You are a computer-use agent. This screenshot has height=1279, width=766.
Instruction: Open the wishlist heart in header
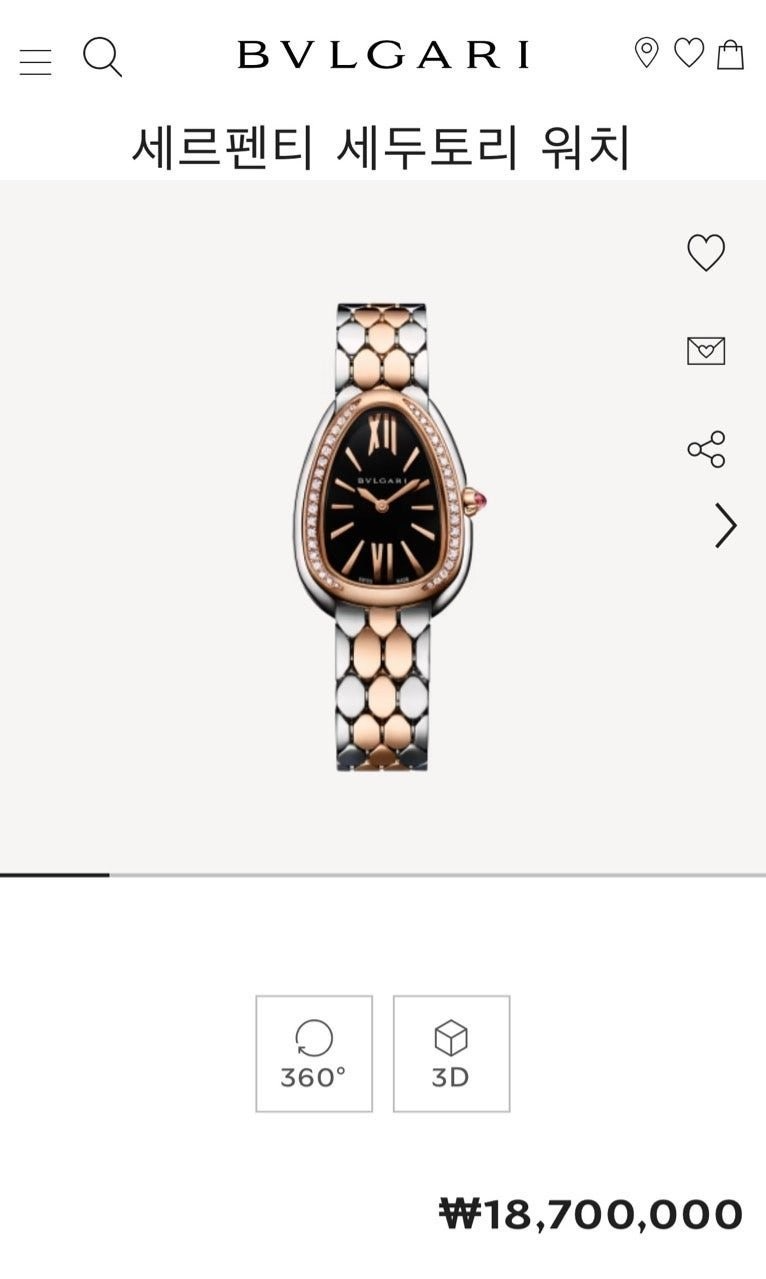(689, 53)
